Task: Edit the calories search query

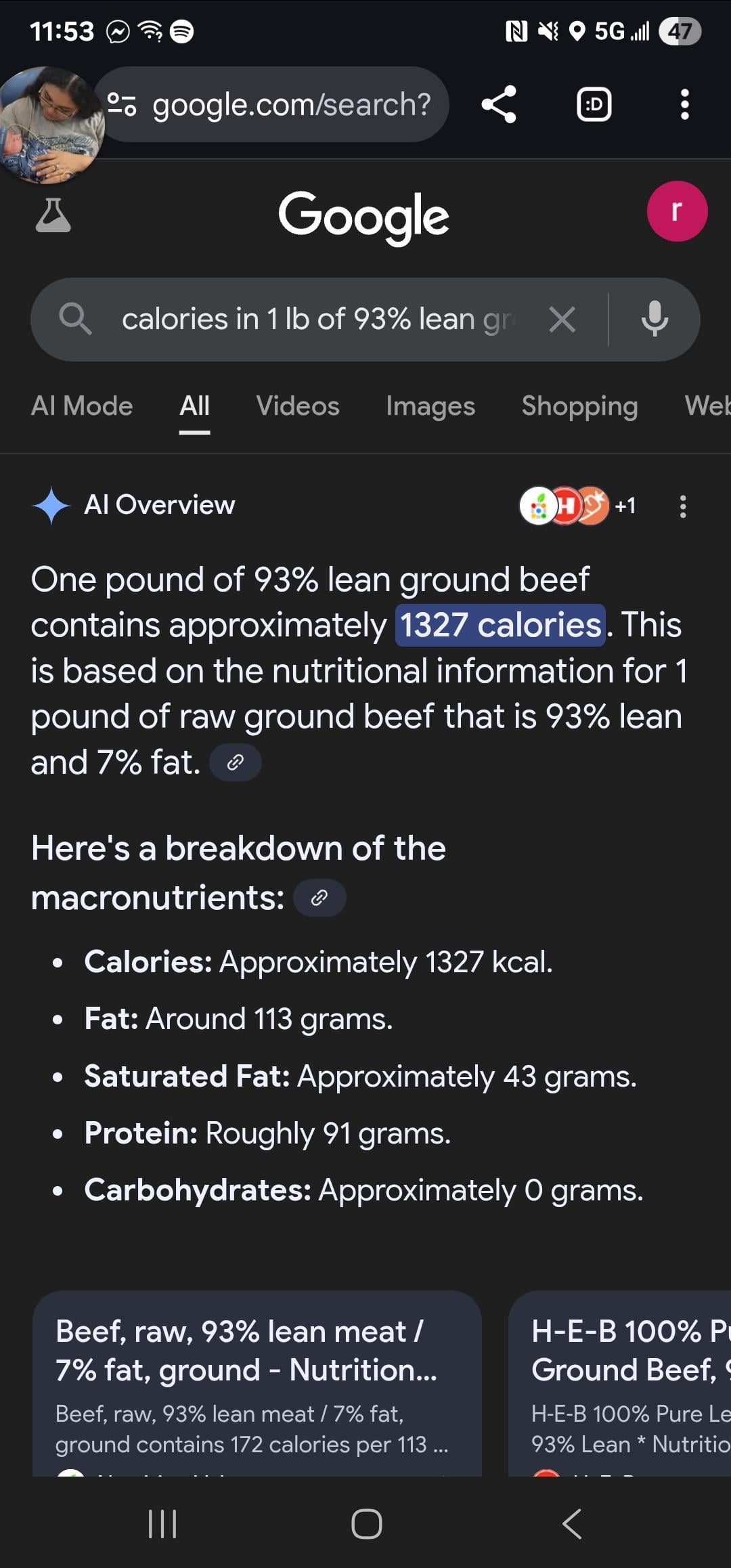Action: point(318,319)
